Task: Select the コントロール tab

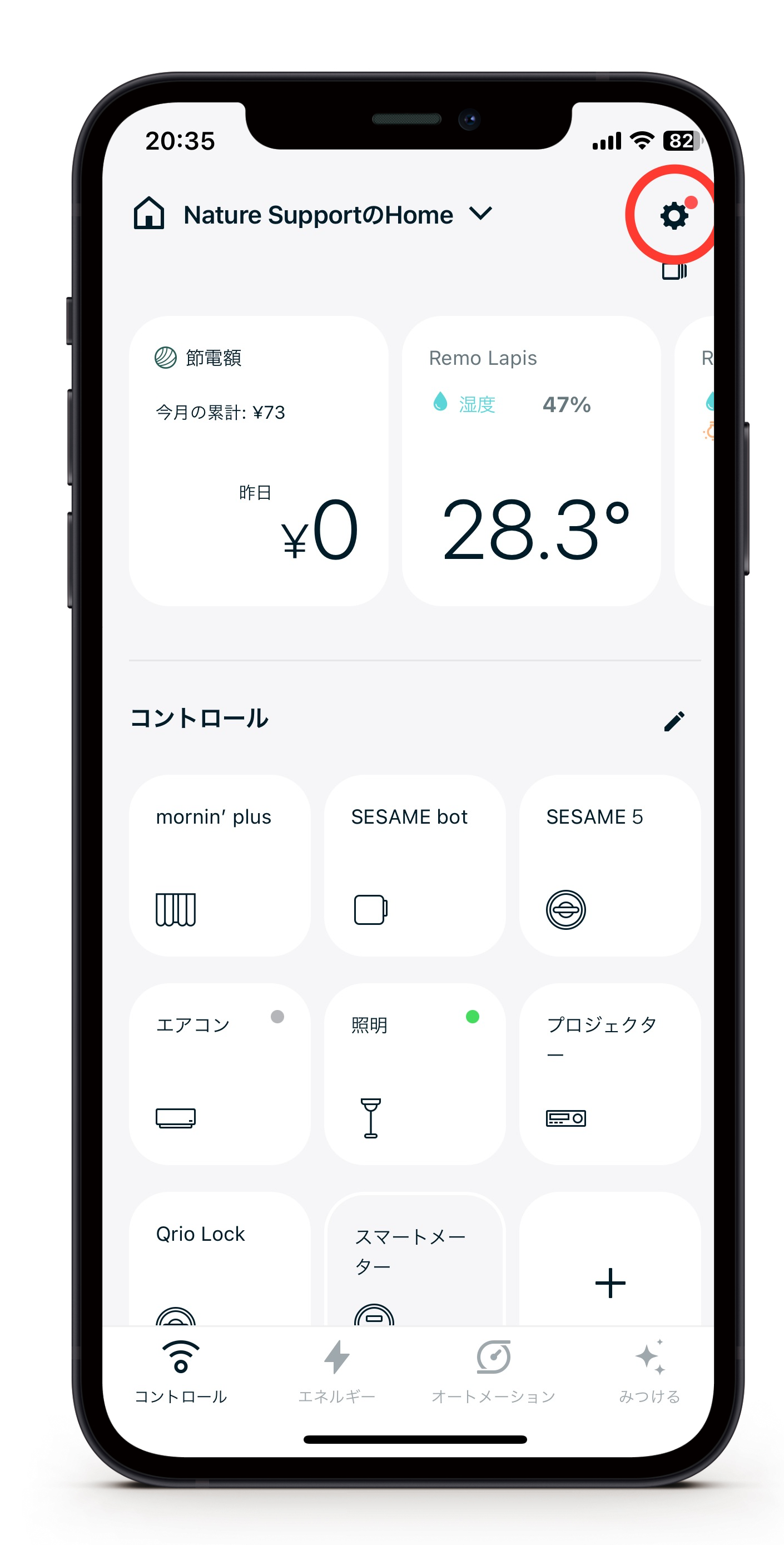Action: (181, 1371)
